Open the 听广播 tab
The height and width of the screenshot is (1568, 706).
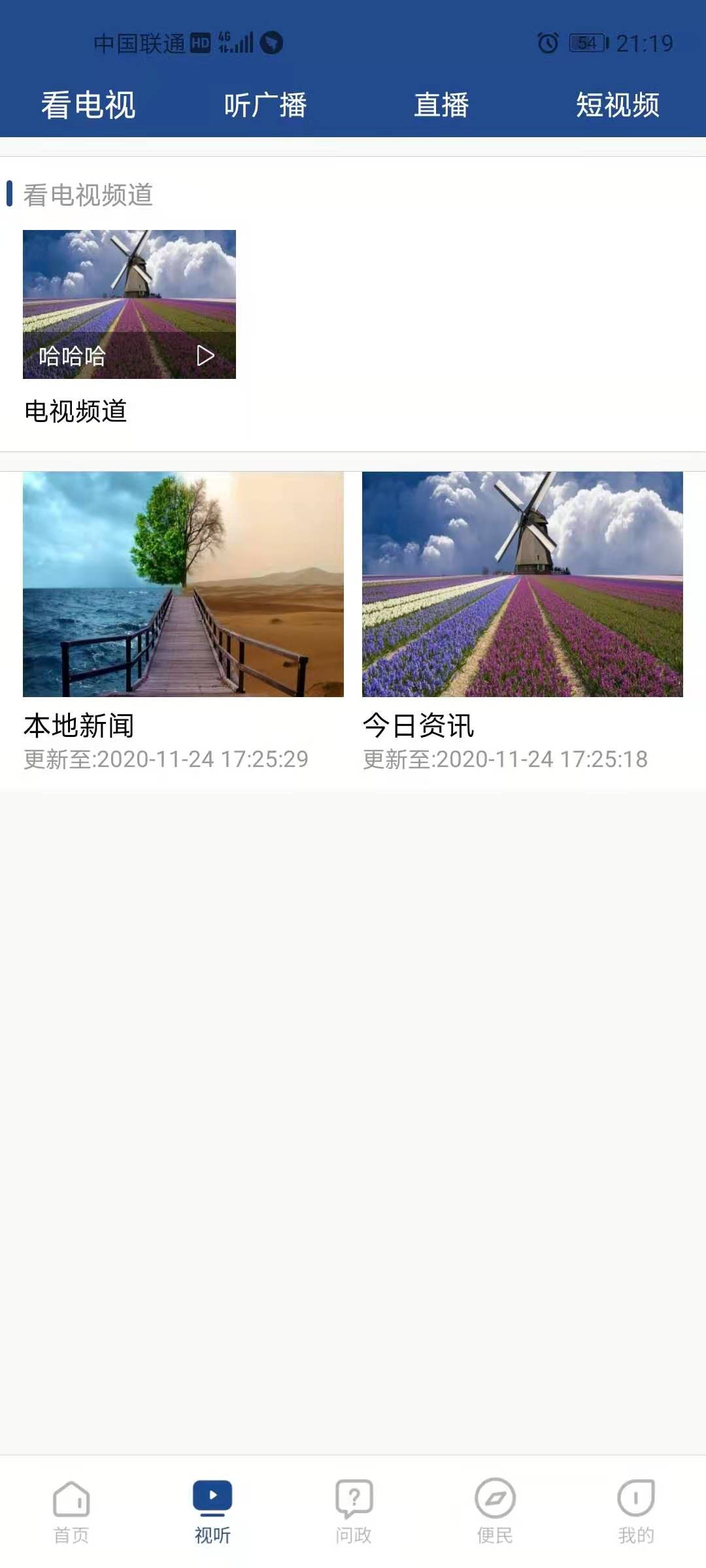click(265, 105)
